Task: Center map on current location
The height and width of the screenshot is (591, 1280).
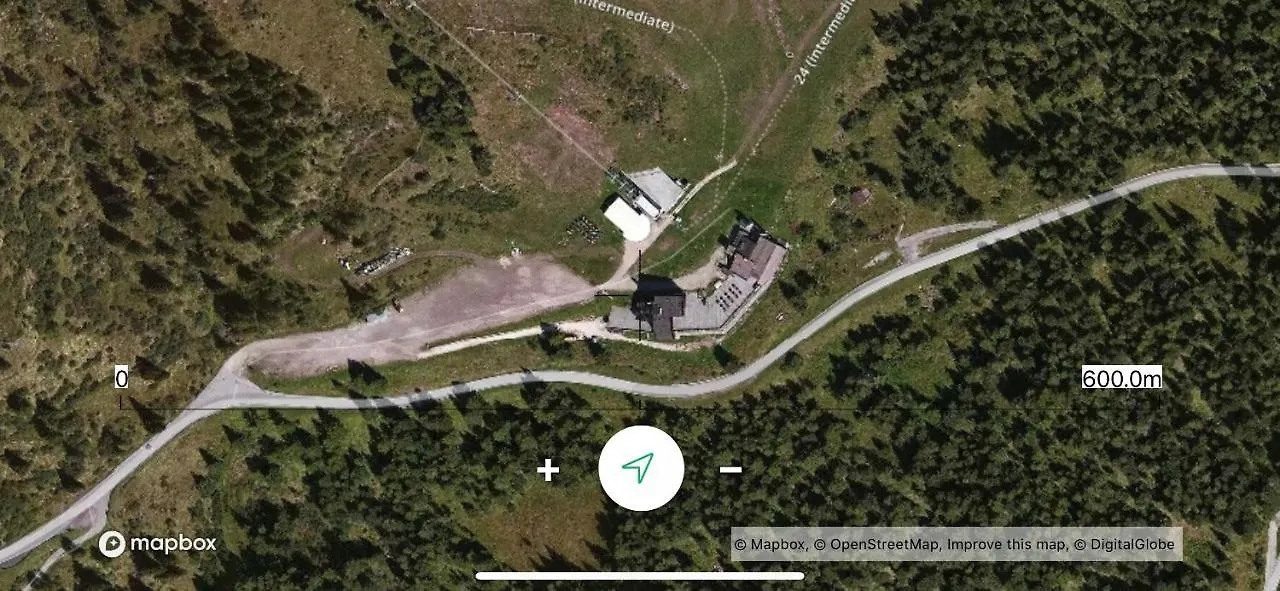Action: point(641,468)
